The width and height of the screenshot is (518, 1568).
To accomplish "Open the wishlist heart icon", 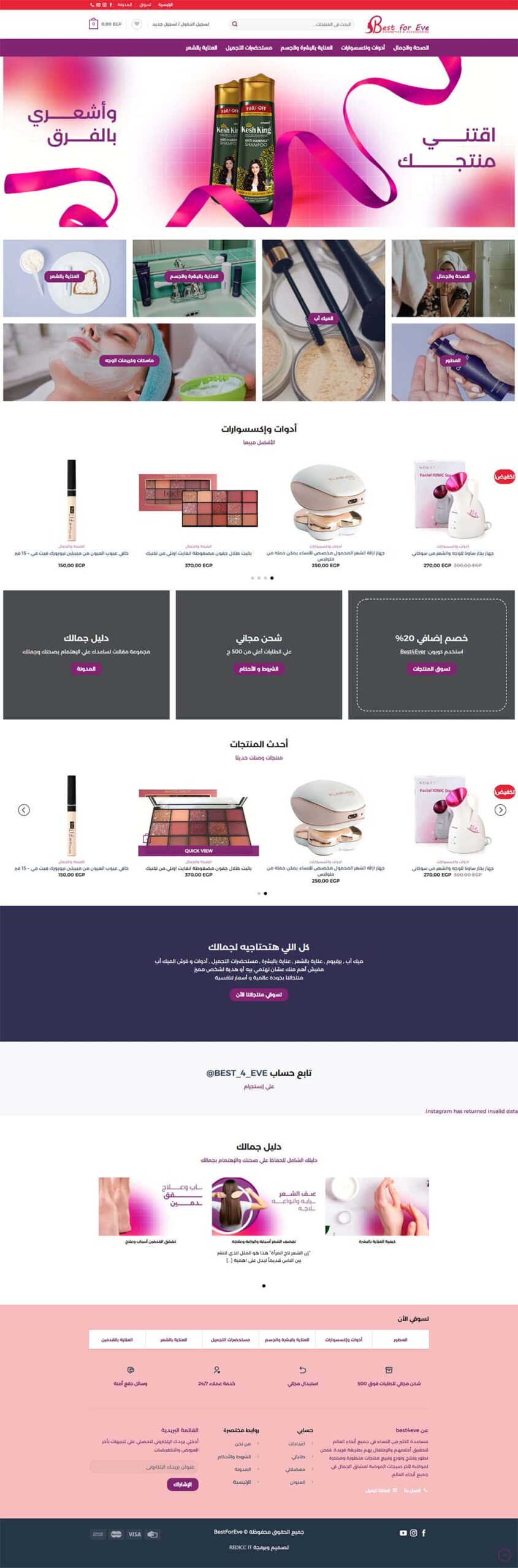I will [137, 24].
